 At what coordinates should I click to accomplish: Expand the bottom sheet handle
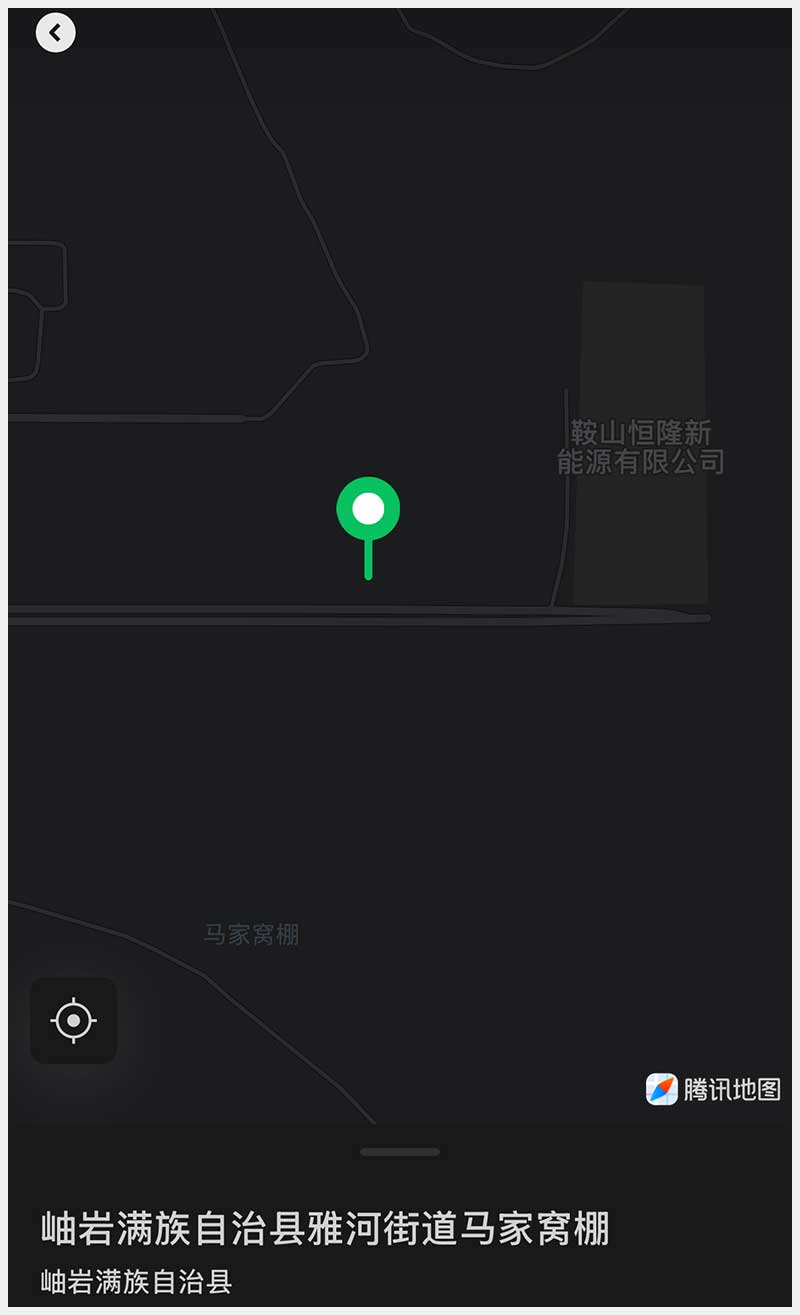click(x=400, y=1152)
